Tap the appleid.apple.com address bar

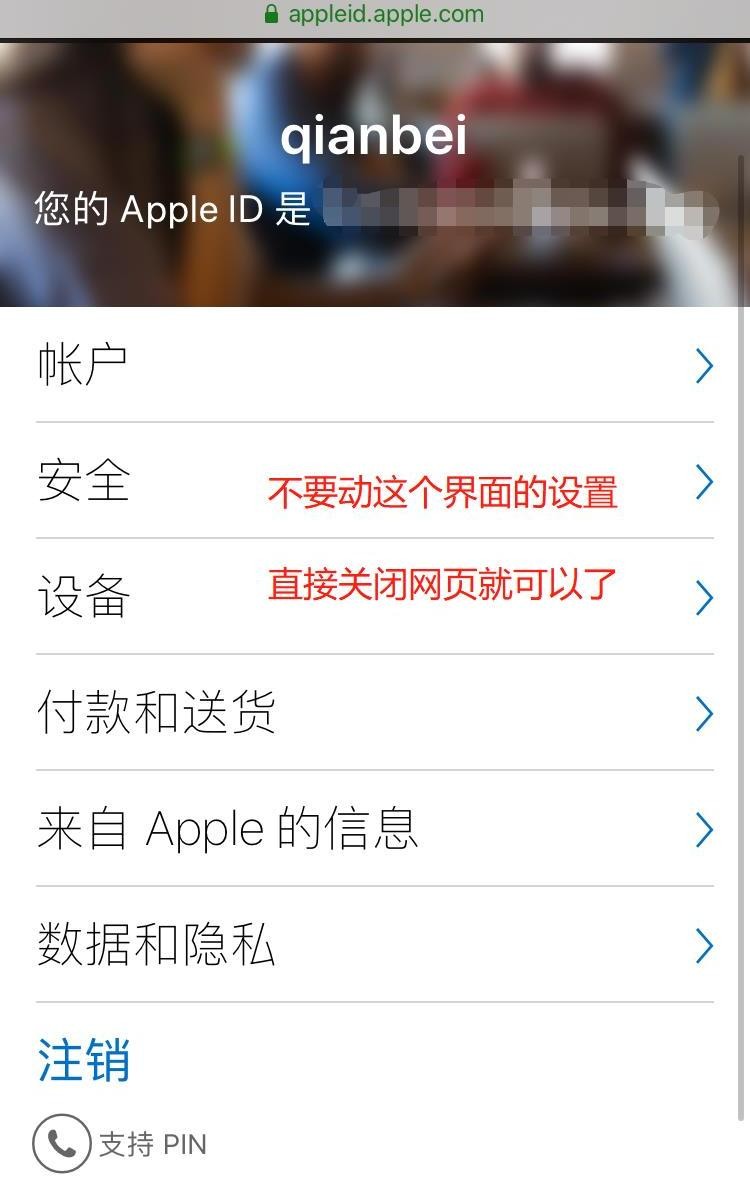click(374, 15)
